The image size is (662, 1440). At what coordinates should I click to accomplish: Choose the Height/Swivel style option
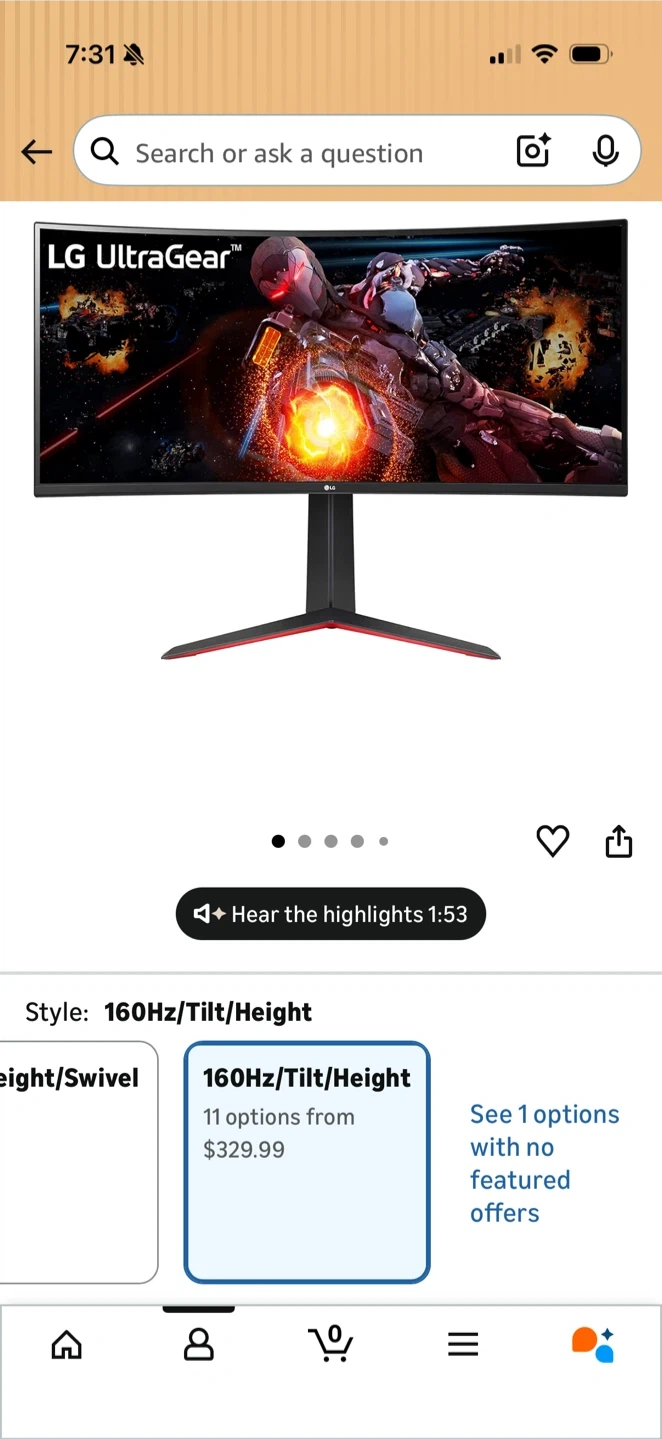click(75, 1161)
